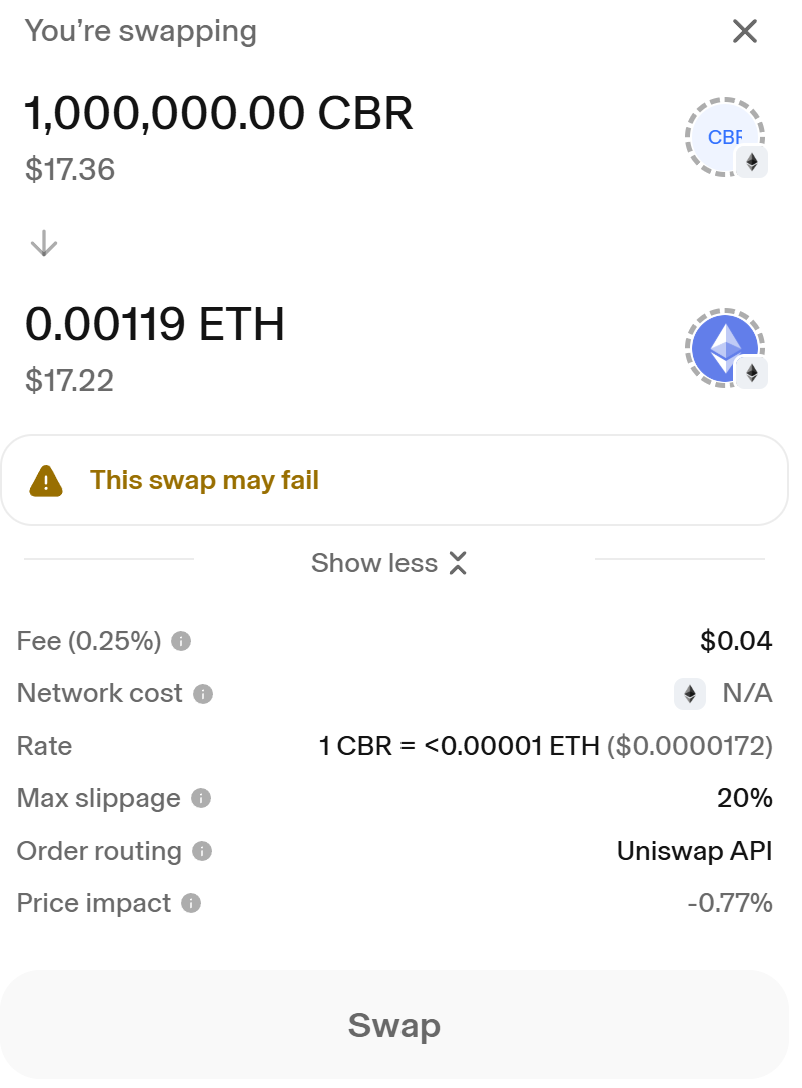Collapse details with Show less
The height and width of the screenshot is (1088, 802).
click(389, 563)
